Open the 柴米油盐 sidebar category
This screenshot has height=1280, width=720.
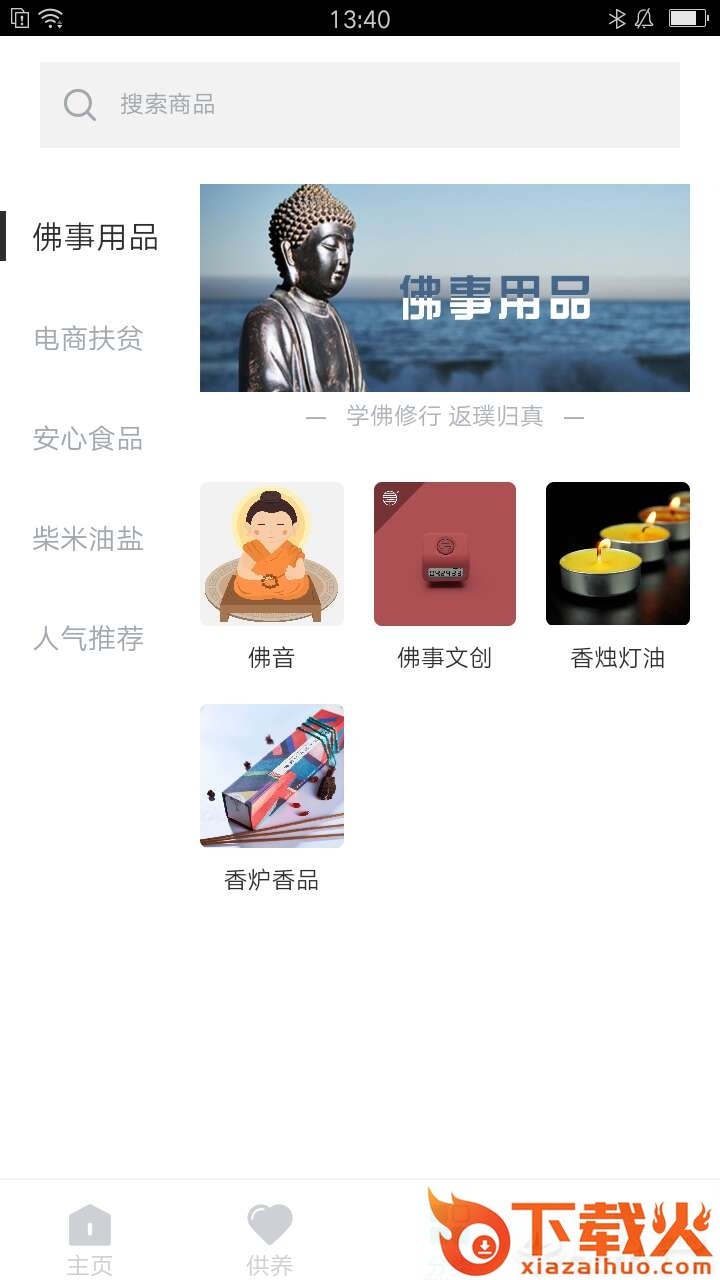[x=89, y=539]
